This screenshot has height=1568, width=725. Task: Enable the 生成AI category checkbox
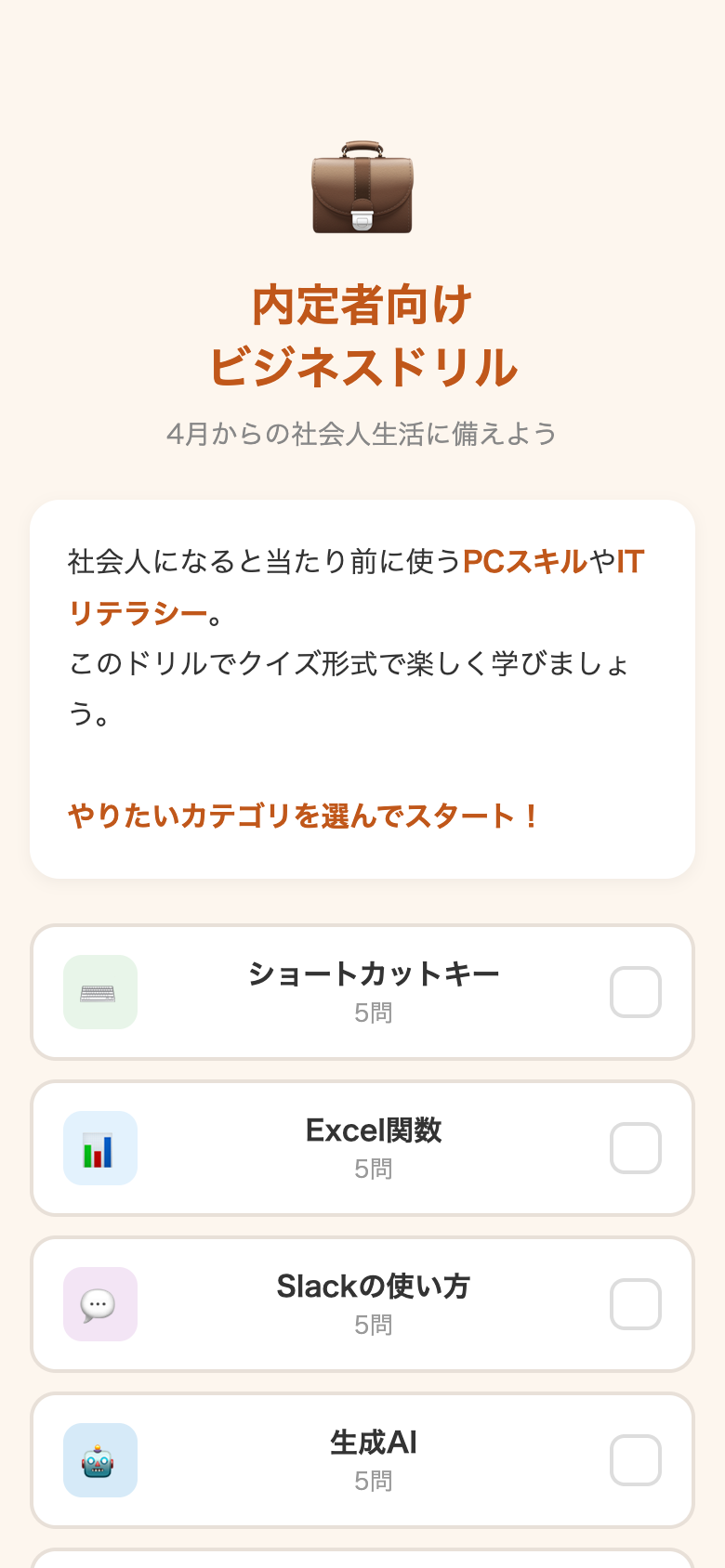click(636, 1460)
